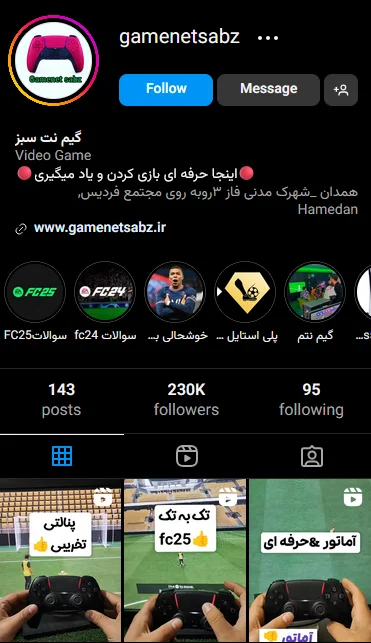Screen dimensions: 371x643
Task: Switch to the tagged photos tab
Action: tap(312, 456)
